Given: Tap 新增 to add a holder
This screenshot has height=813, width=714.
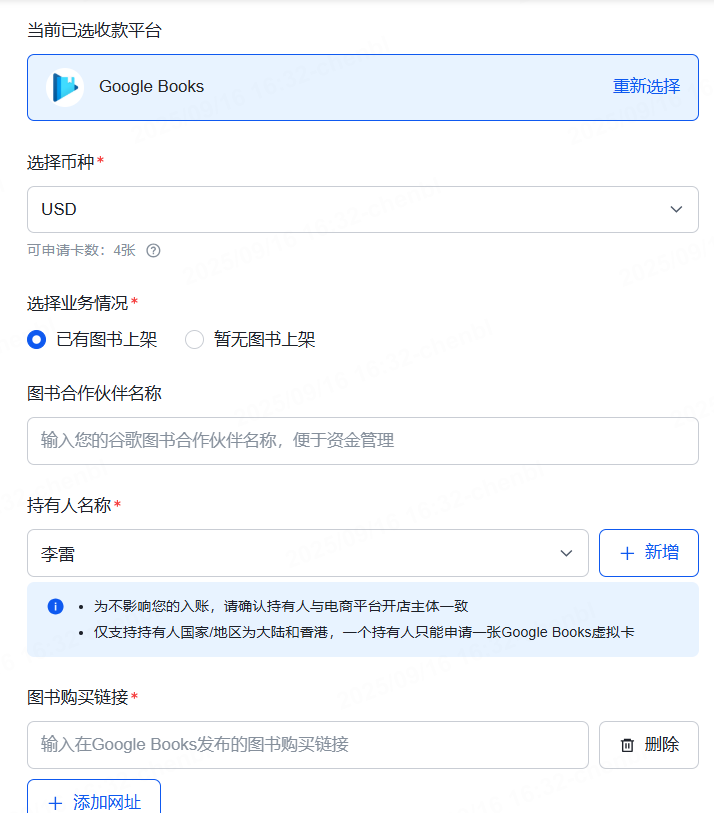Looking at the screenshot, I should coord(648,553).
